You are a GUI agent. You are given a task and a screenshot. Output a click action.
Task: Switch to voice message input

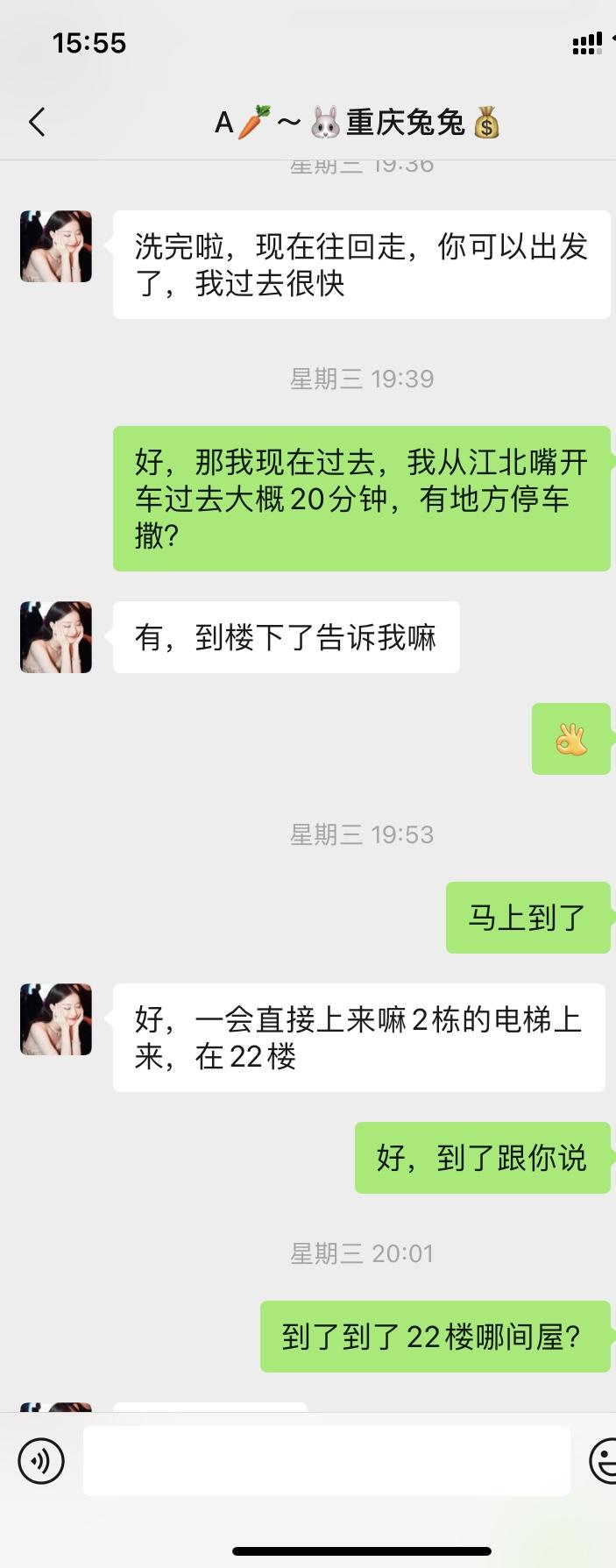(41, 1461)
